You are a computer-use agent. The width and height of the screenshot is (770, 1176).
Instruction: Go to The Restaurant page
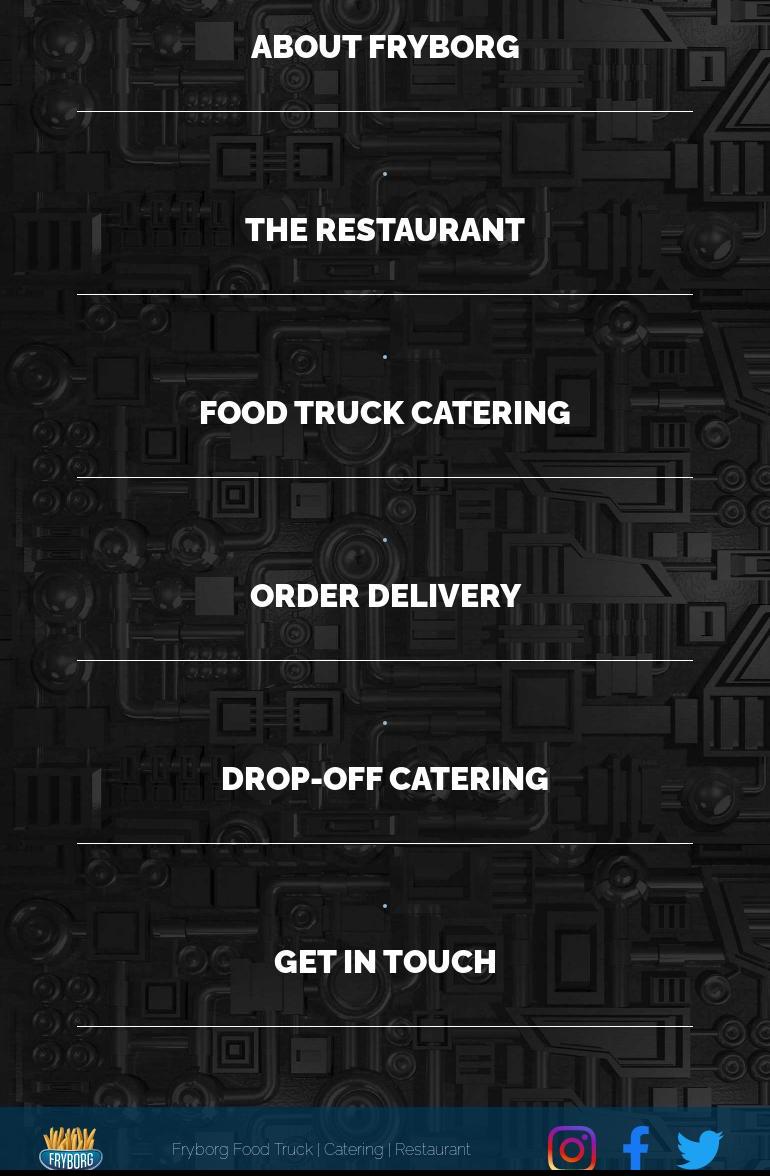385,230
